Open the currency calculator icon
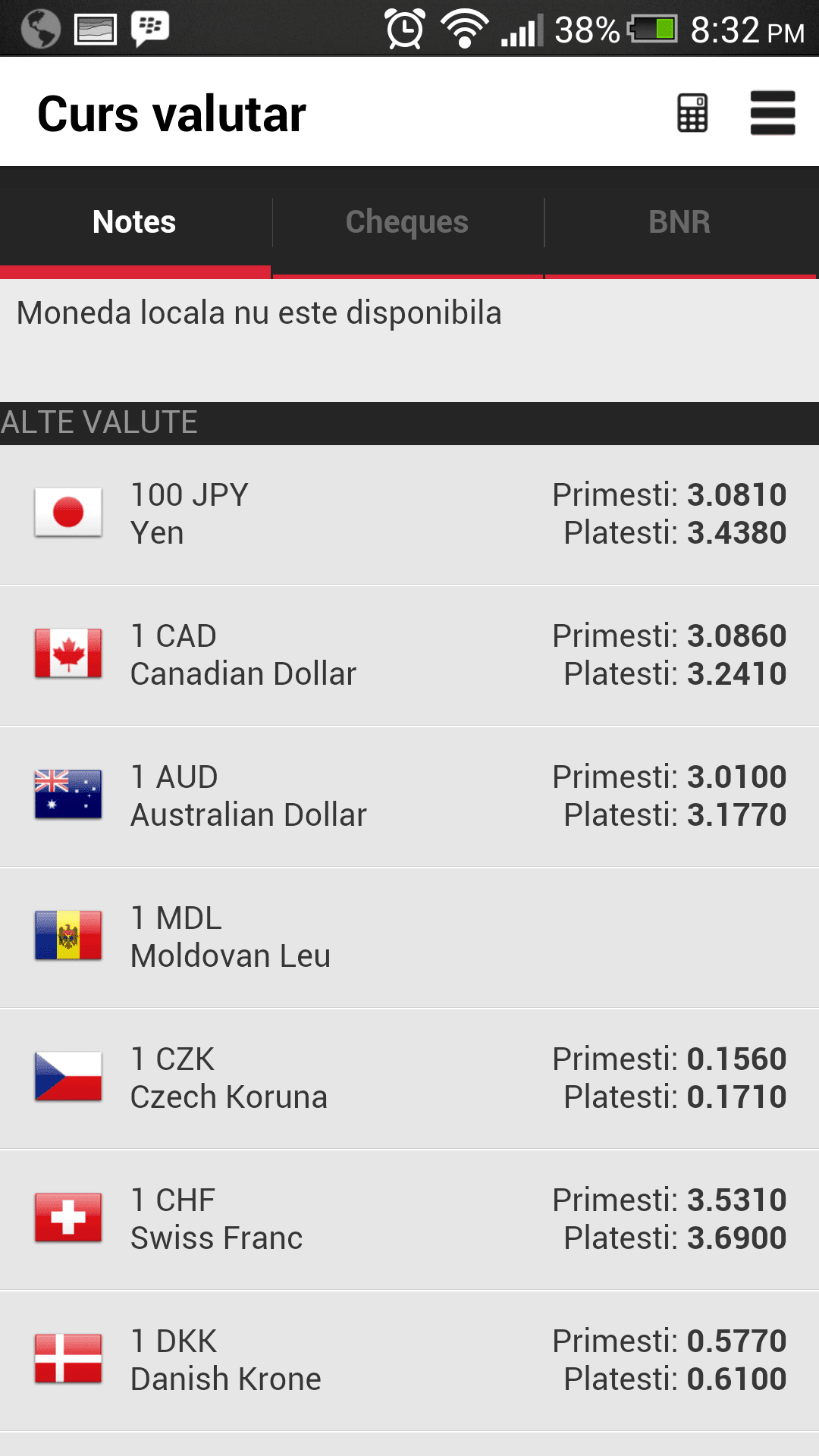The height and width of the screenshot is (1456, 819). (692, 113)
